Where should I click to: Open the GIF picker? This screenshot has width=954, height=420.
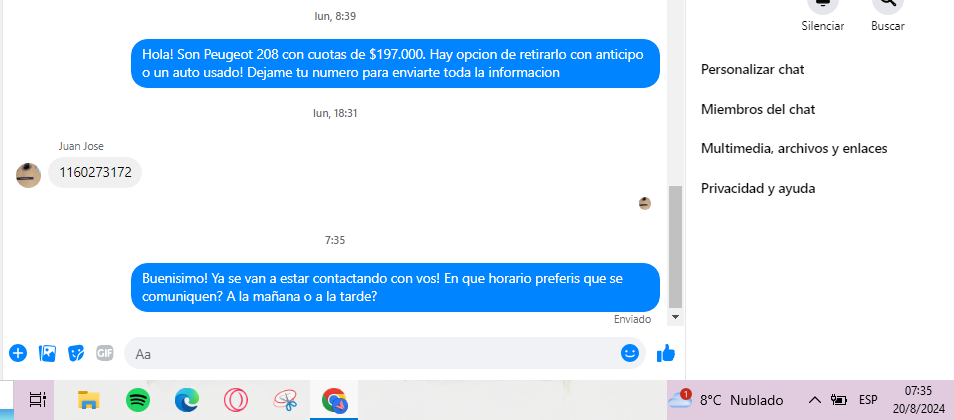tap(105, 353)
